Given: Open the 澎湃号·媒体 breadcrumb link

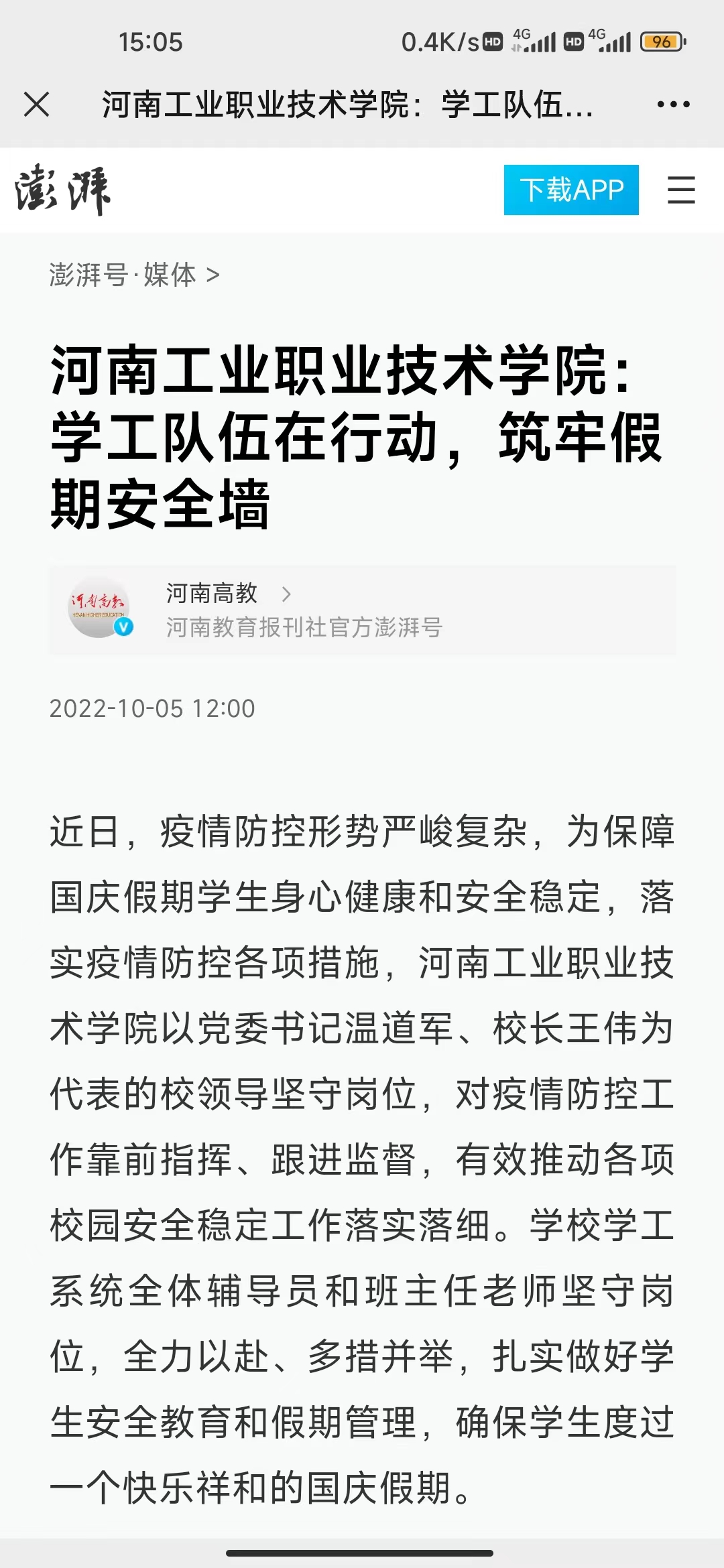Looking at the screenshot, I should (134, 275).
